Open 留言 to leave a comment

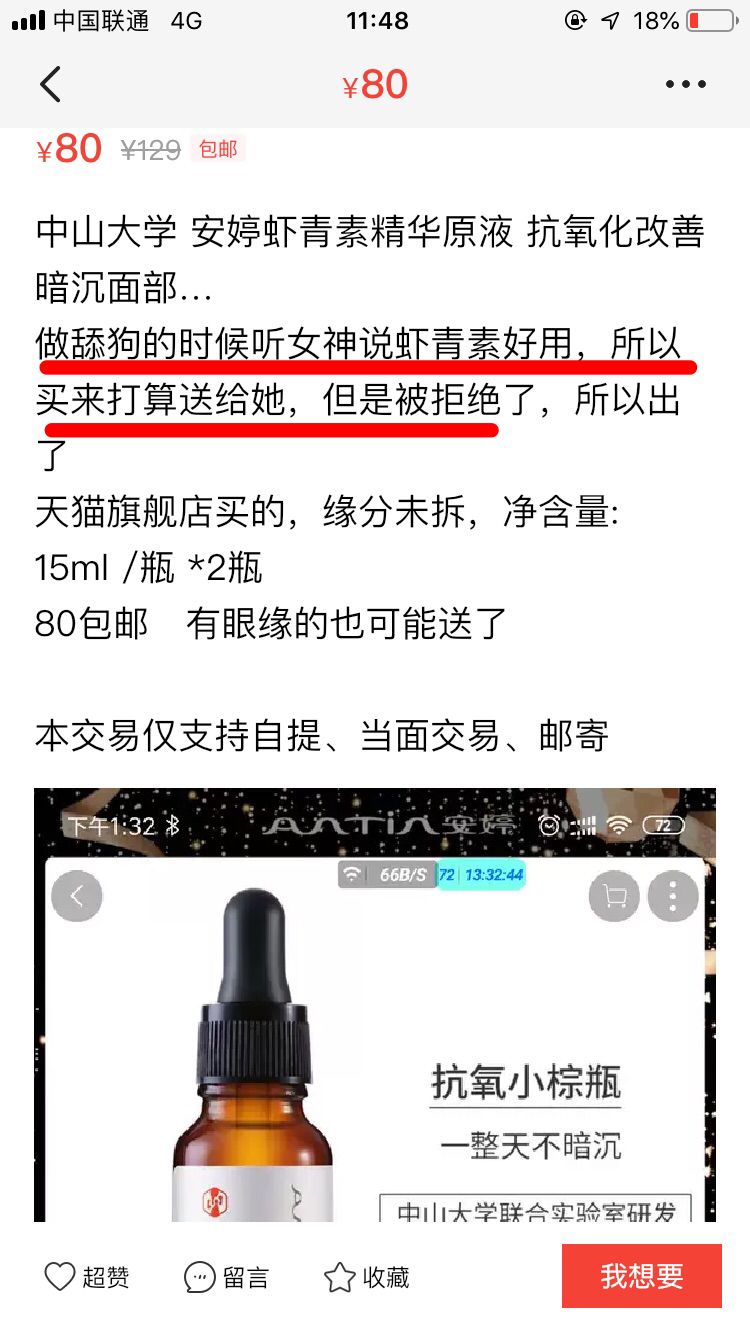pos(227,1277)
